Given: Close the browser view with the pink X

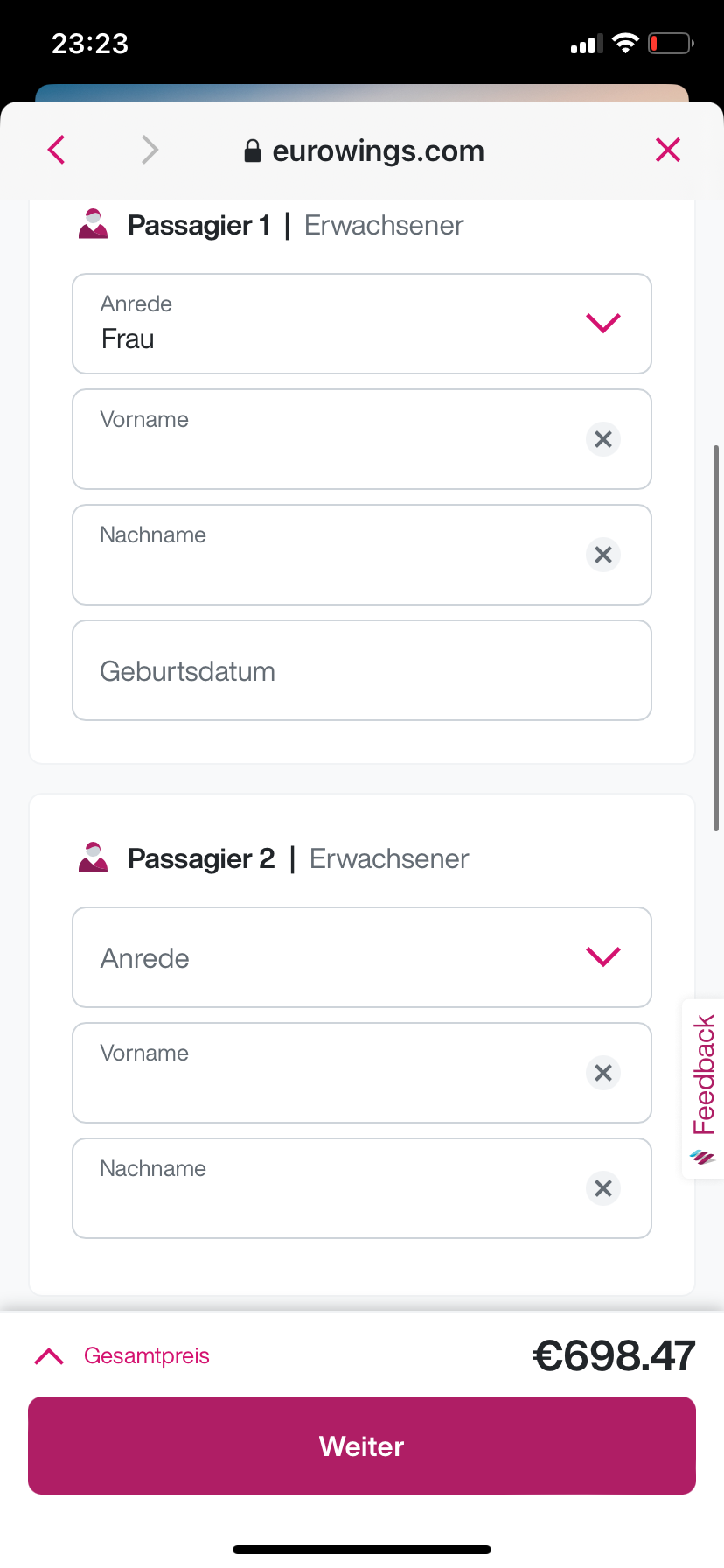Looking at the screenshot, I should tap(668, 150).
